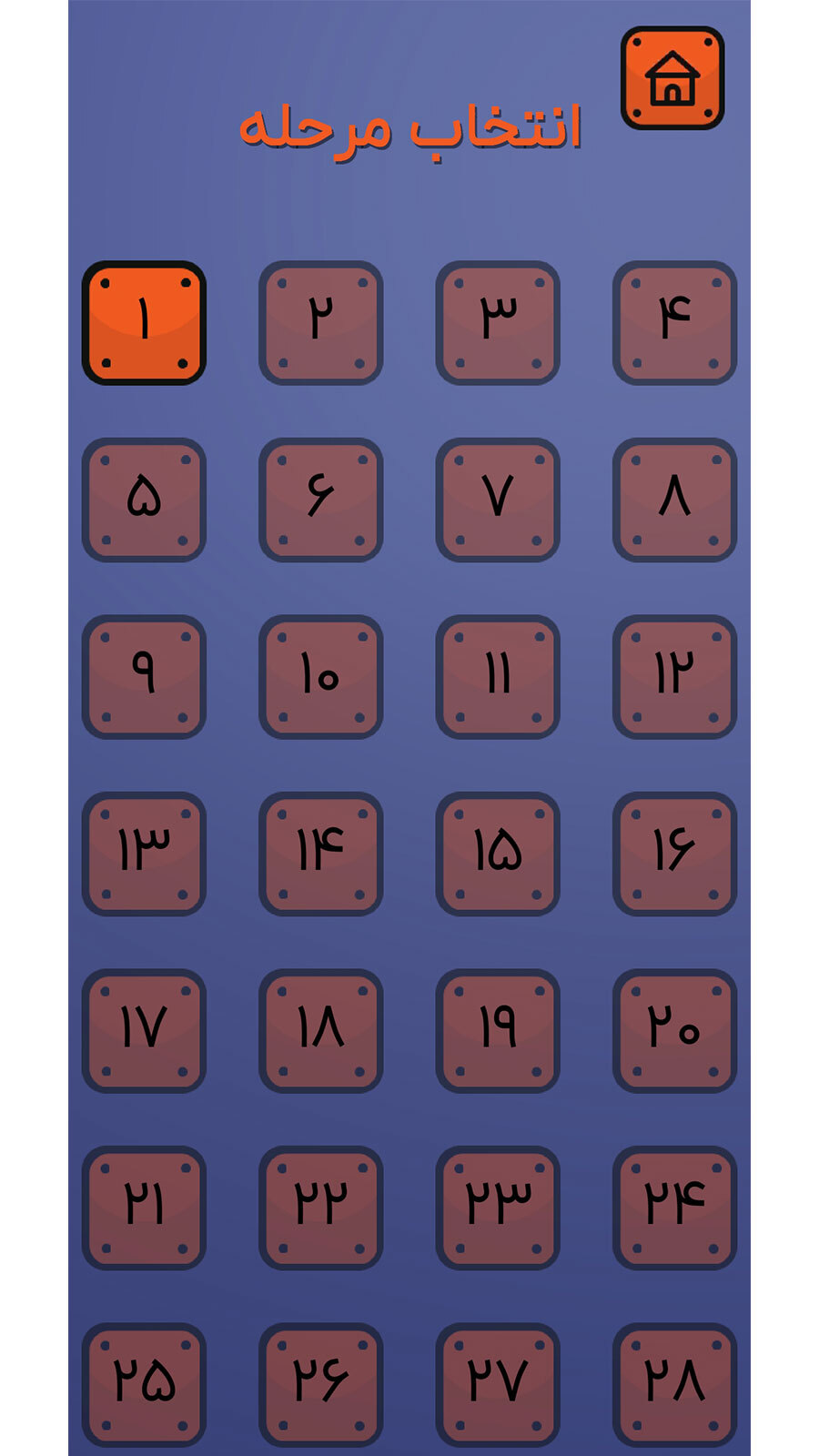
Task: Select level 8 tile
Action: [674, 500]
